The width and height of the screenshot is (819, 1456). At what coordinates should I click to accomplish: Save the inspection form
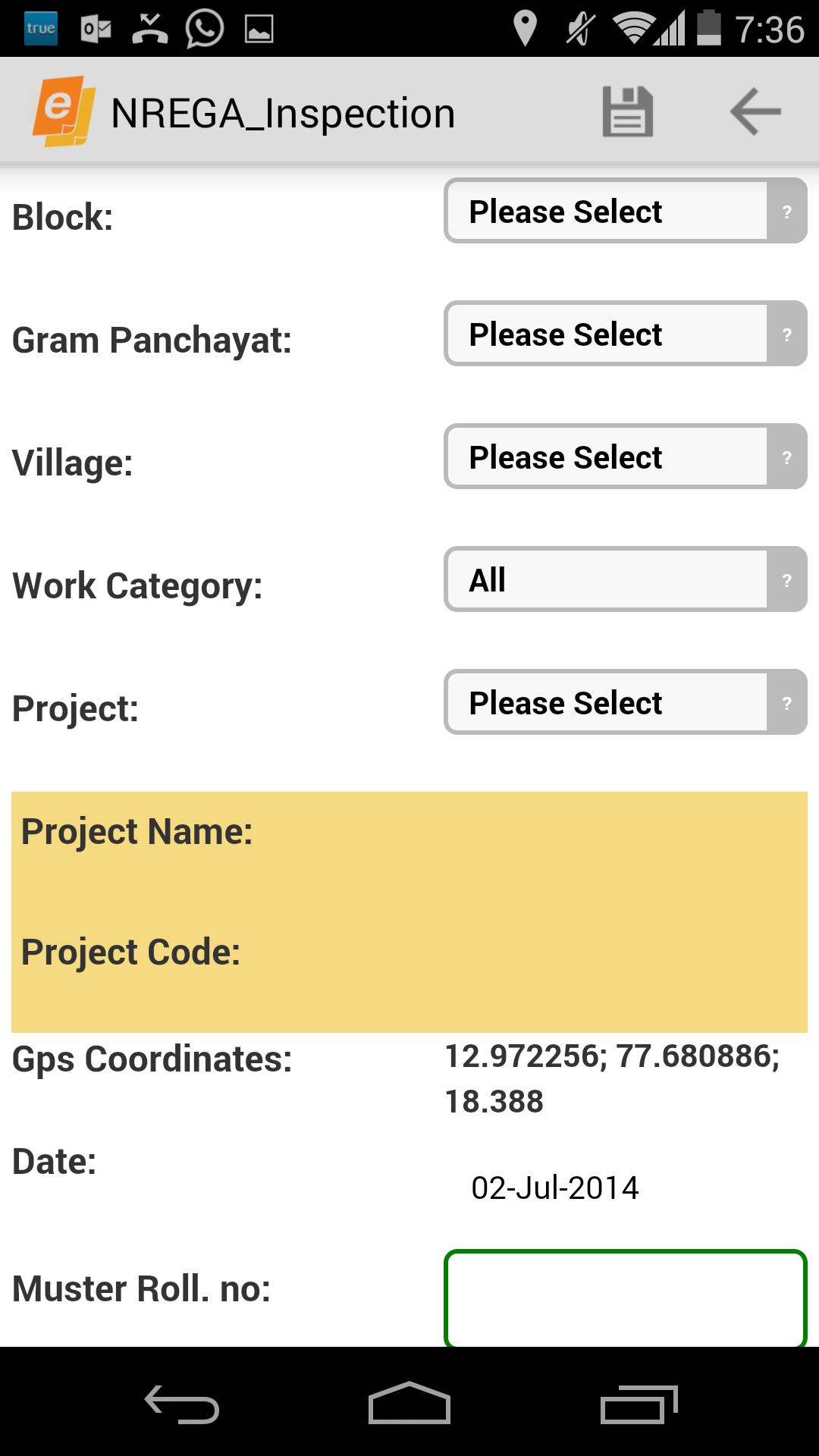(627, 112)
